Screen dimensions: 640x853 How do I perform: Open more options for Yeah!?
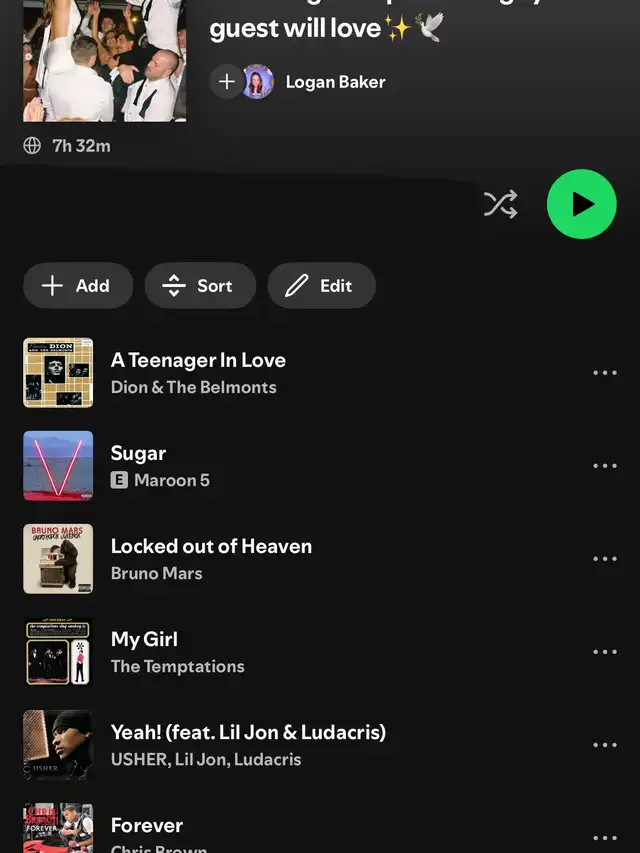pyautogui.click(x=604, y=745)
